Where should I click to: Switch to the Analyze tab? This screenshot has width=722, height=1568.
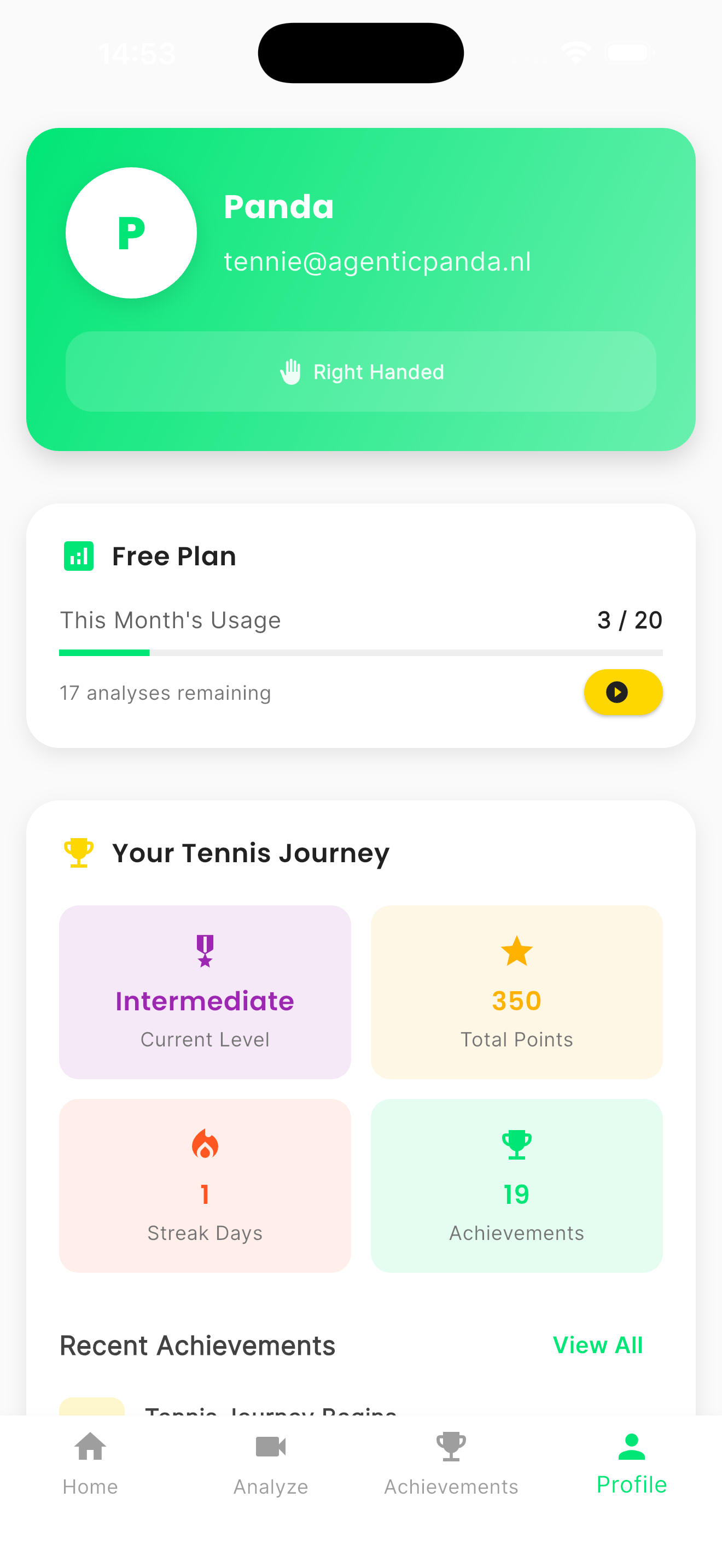tap(271, 1464)
